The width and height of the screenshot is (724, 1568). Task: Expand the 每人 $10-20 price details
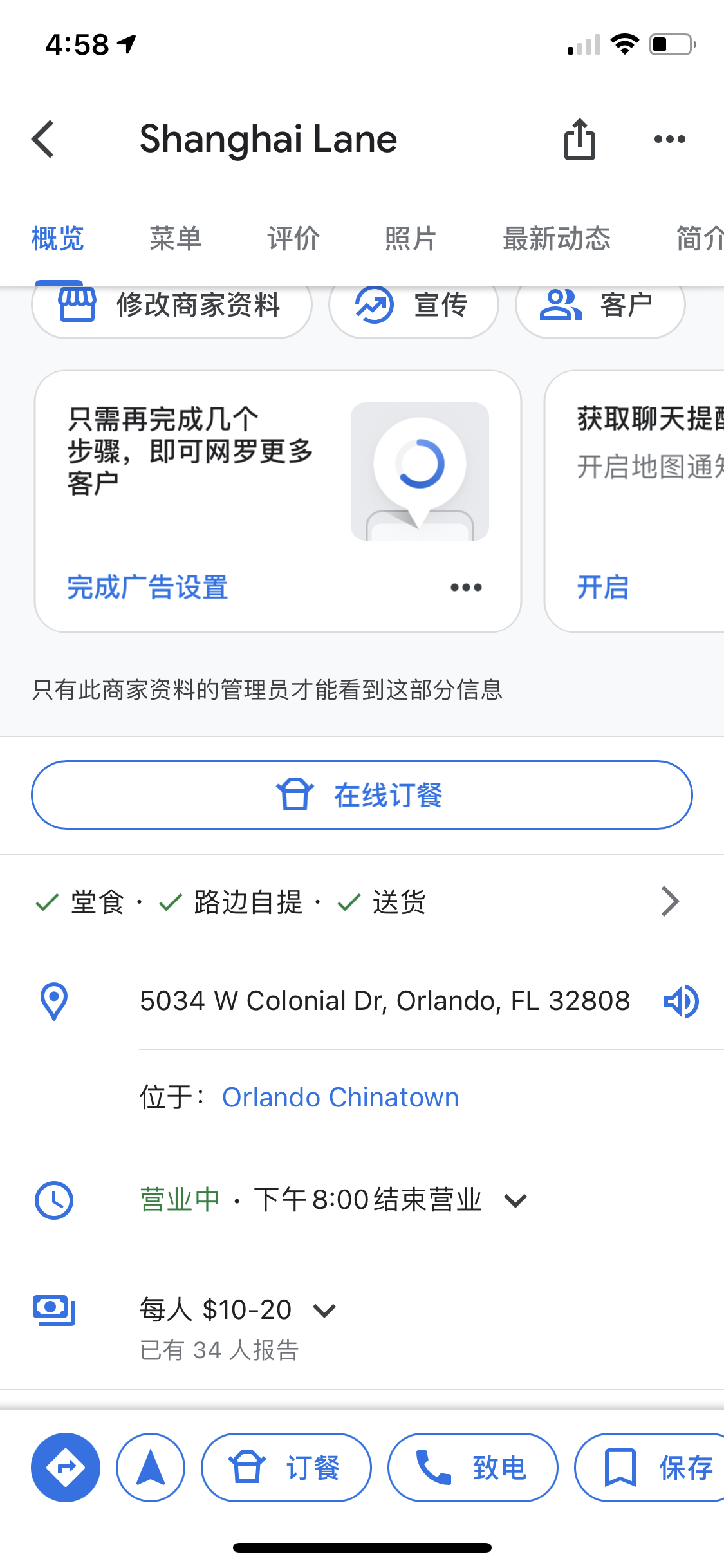(x=324, y=1311)
